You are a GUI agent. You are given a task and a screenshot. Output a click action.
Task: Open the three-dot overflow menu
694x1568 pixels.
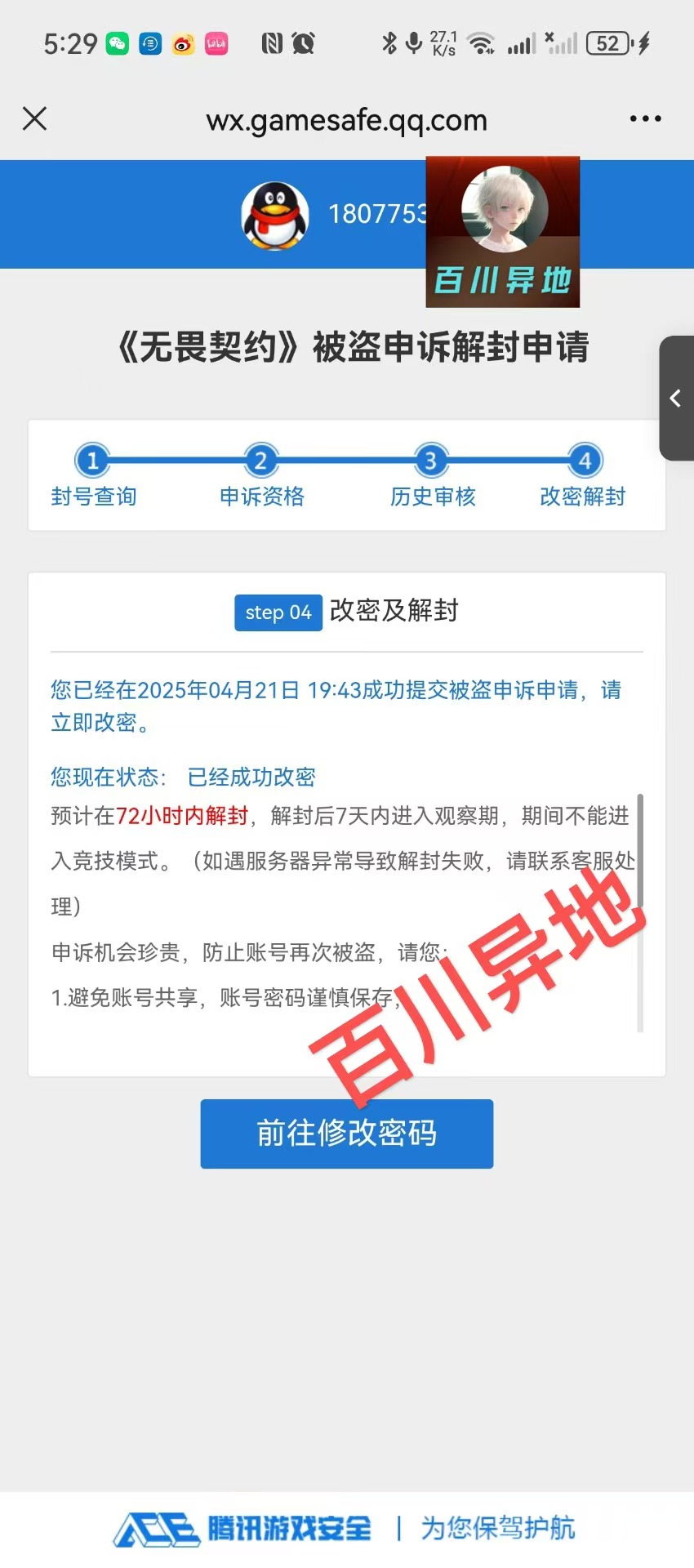coord(645,119)
